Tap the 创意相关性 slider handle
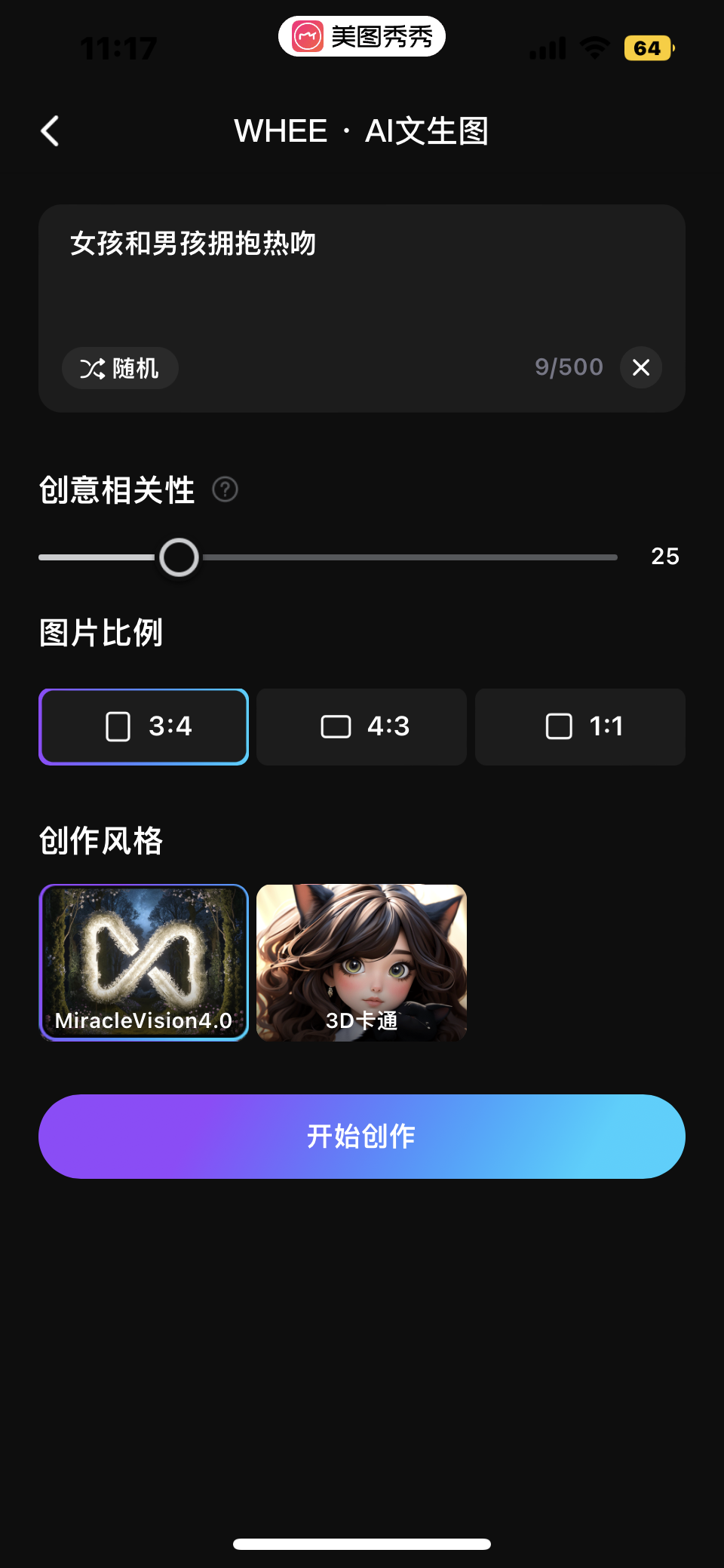 point(179,557)
